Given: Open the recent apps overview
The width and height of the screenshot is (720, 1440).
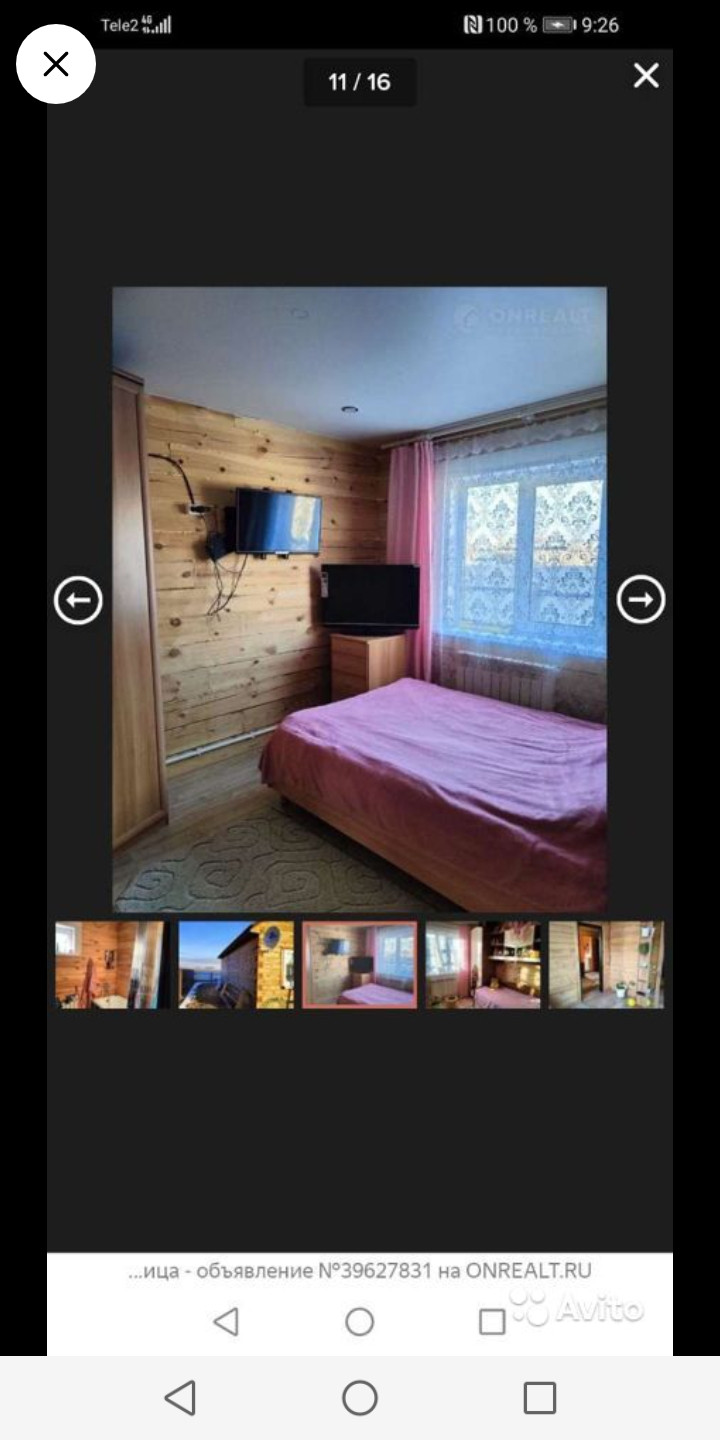Looking at the screenshot, I should 539,1397.
